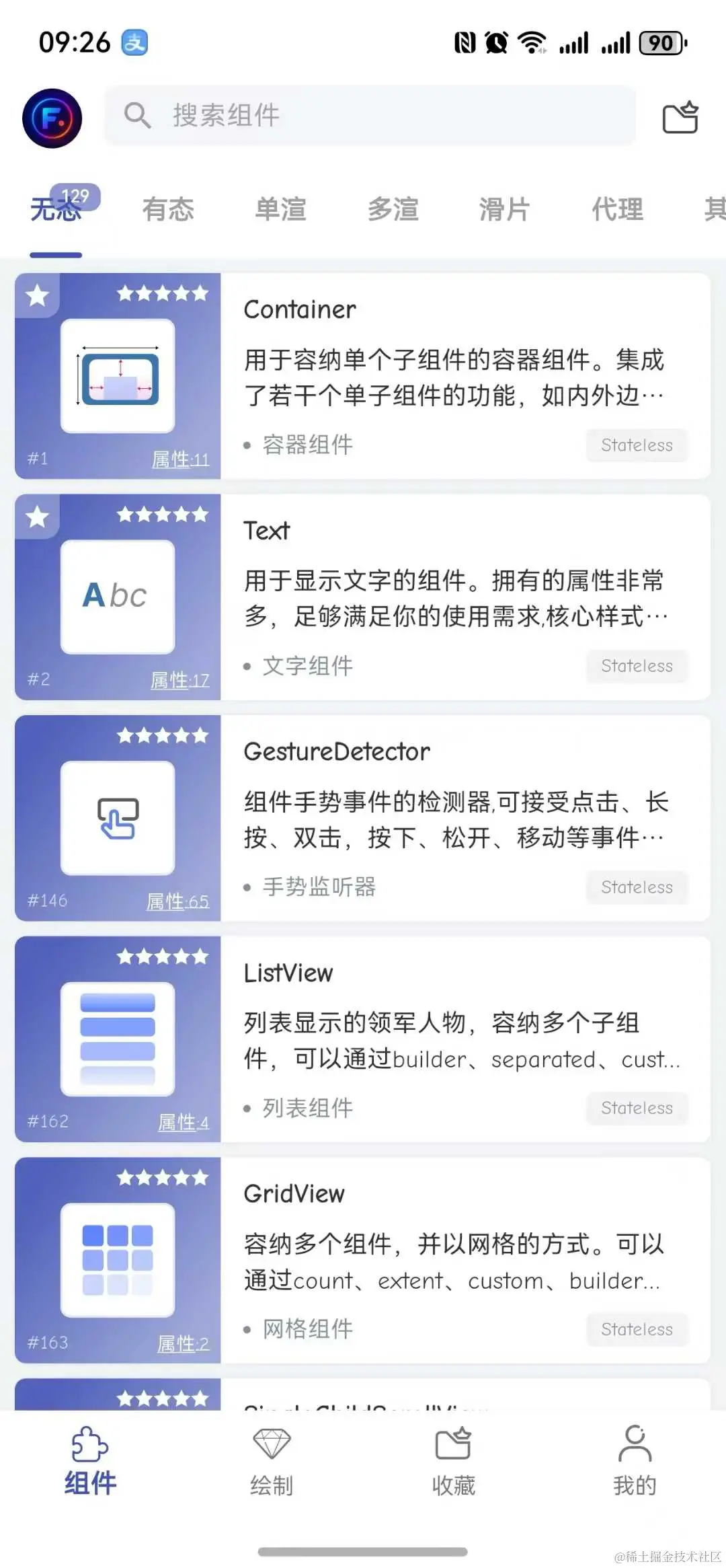Click the Stateless tag on the GridView card
Screen dimensions: 726x1568
pyautogui.click(x=637, y=1329)
